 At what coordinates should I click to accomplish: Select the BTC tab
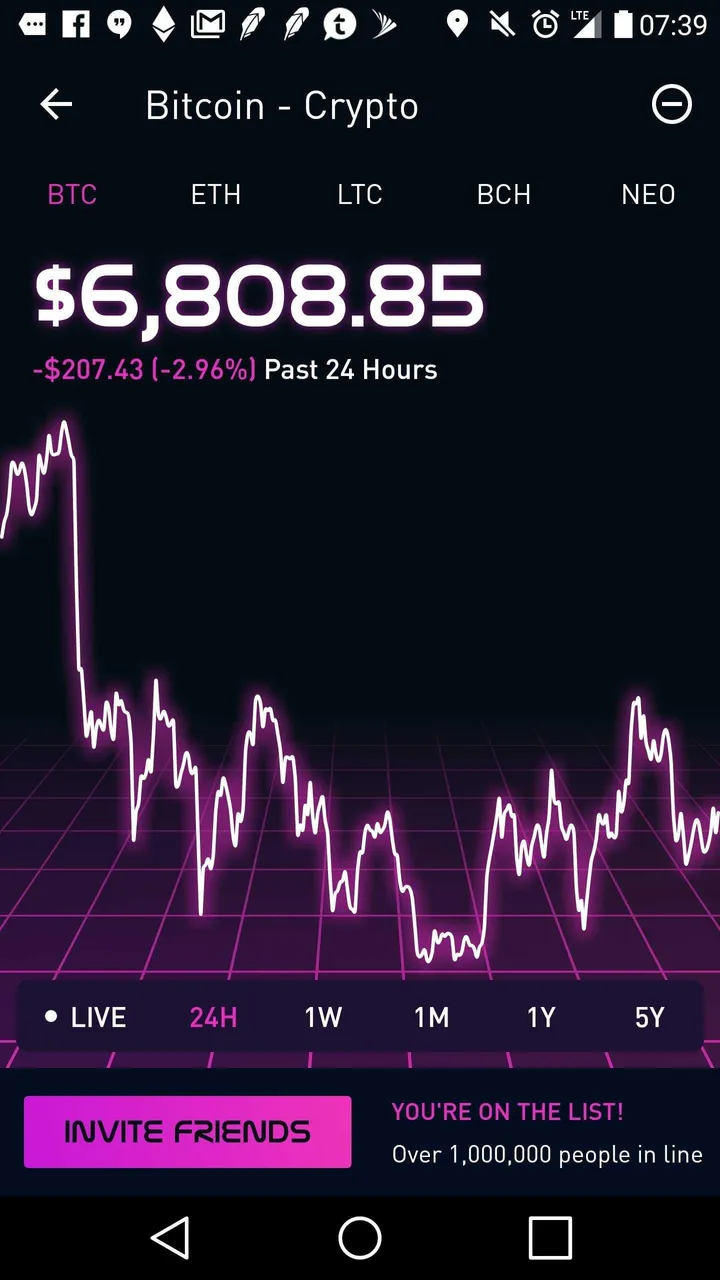point(72,194)
